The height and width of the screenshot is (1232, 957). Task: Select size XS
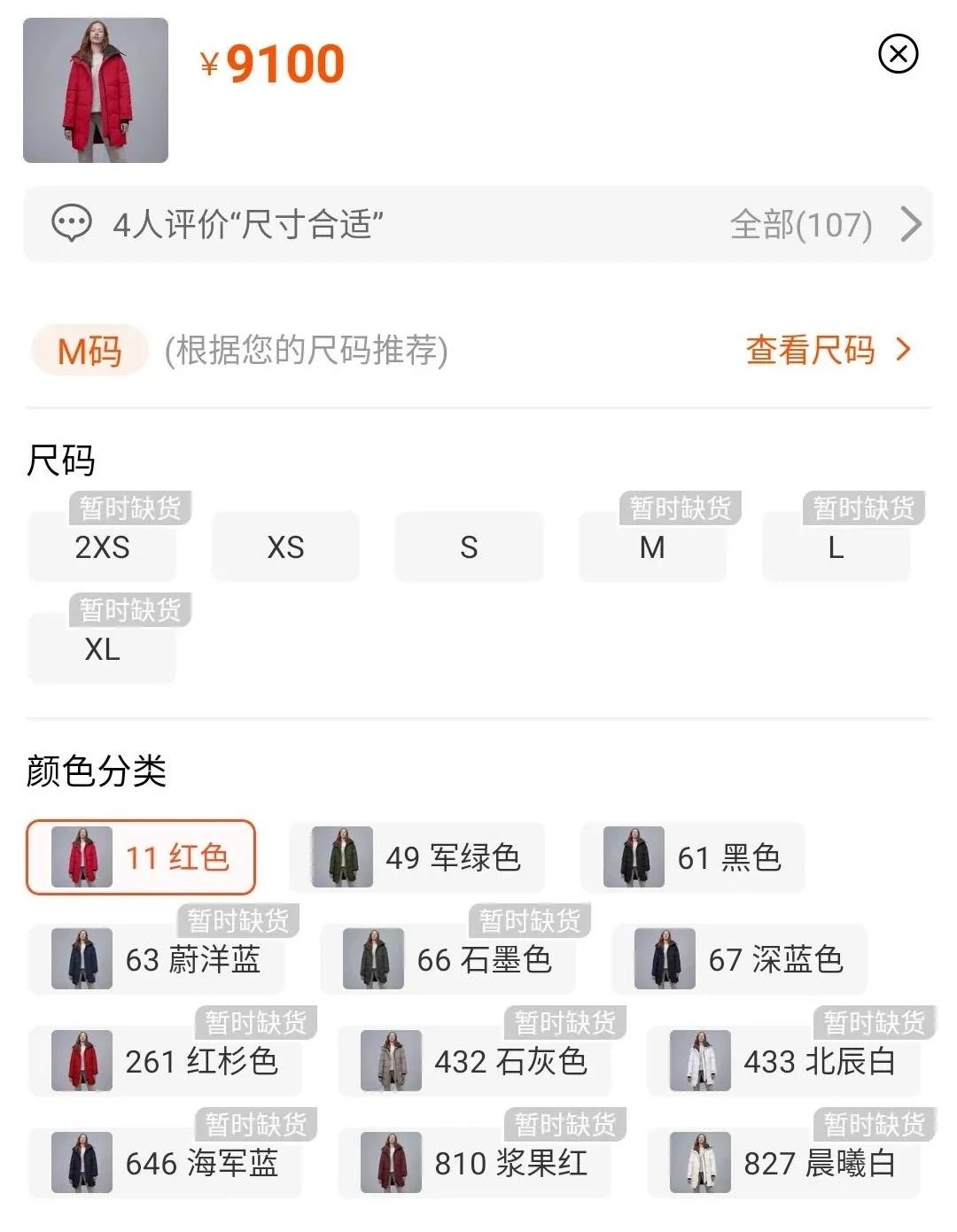pyautogui.click(x=284, y=547)
